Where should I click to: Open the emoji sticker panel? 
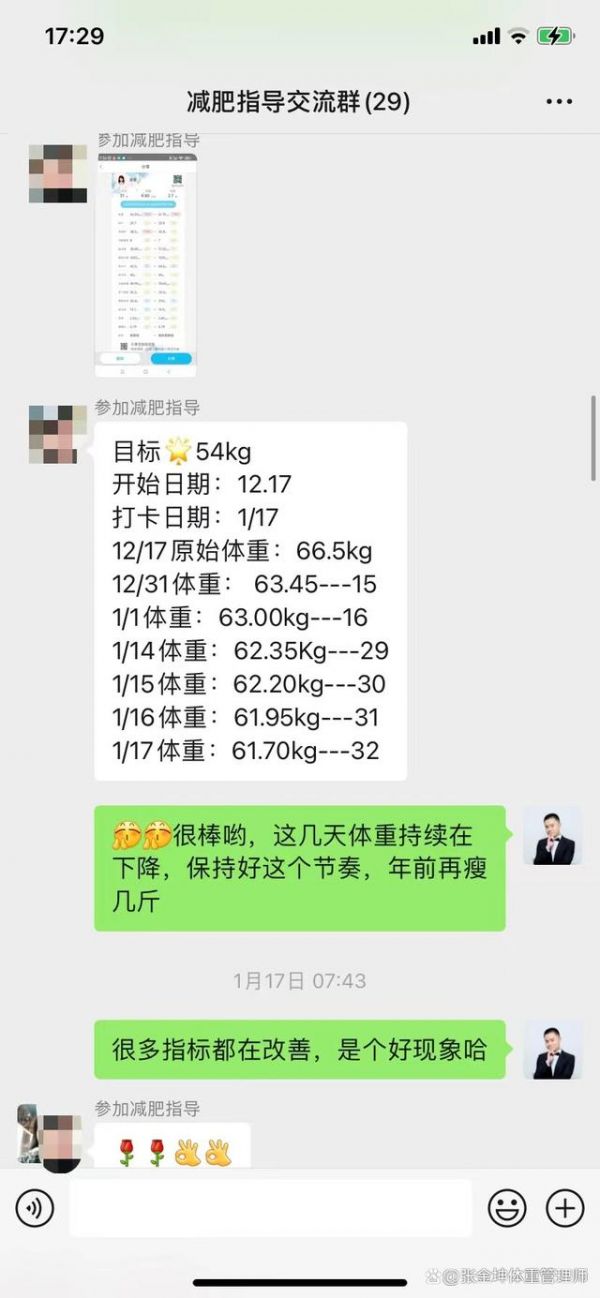507,1209
